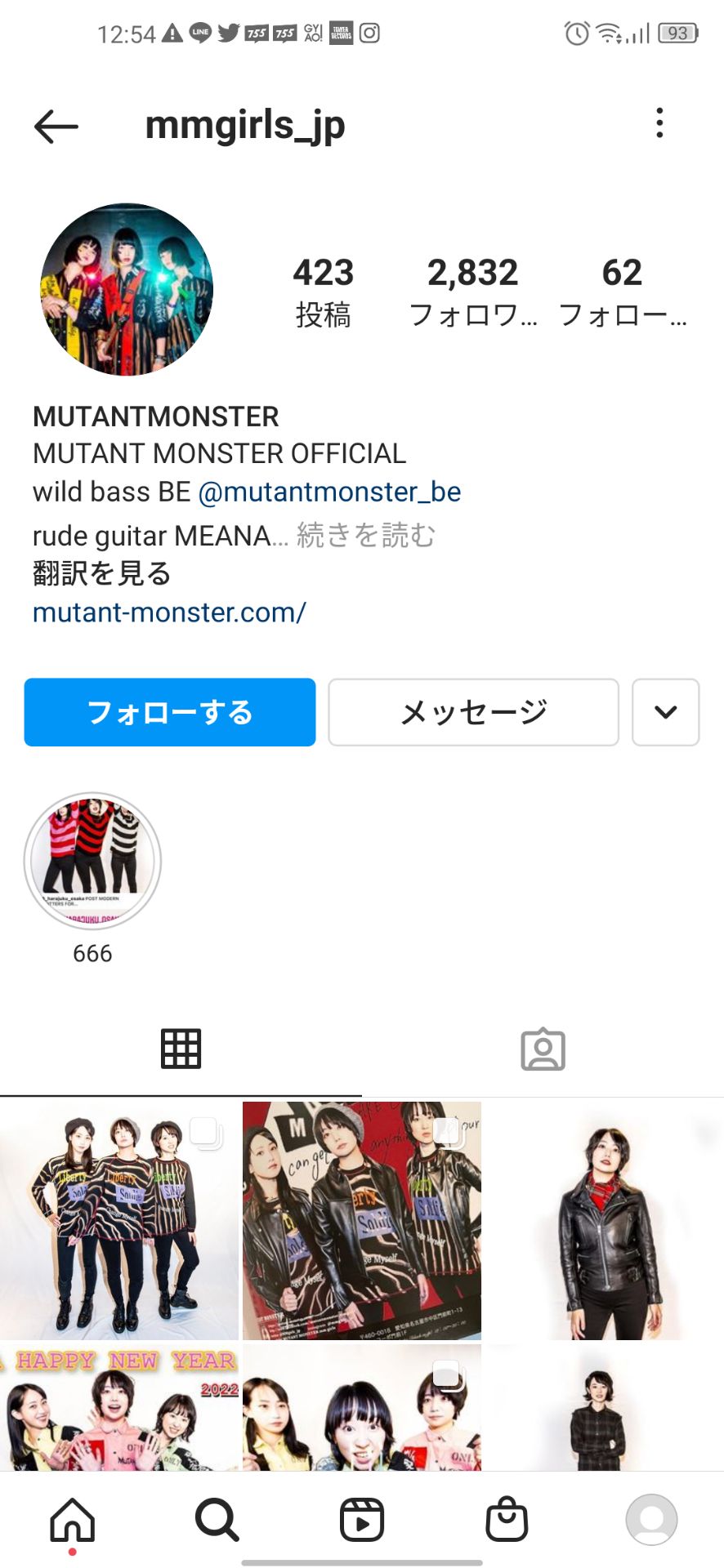Select the posts grid tab
Image resolution: width=724 pixels, height=1568 pixels.
tap(181, 1049)
